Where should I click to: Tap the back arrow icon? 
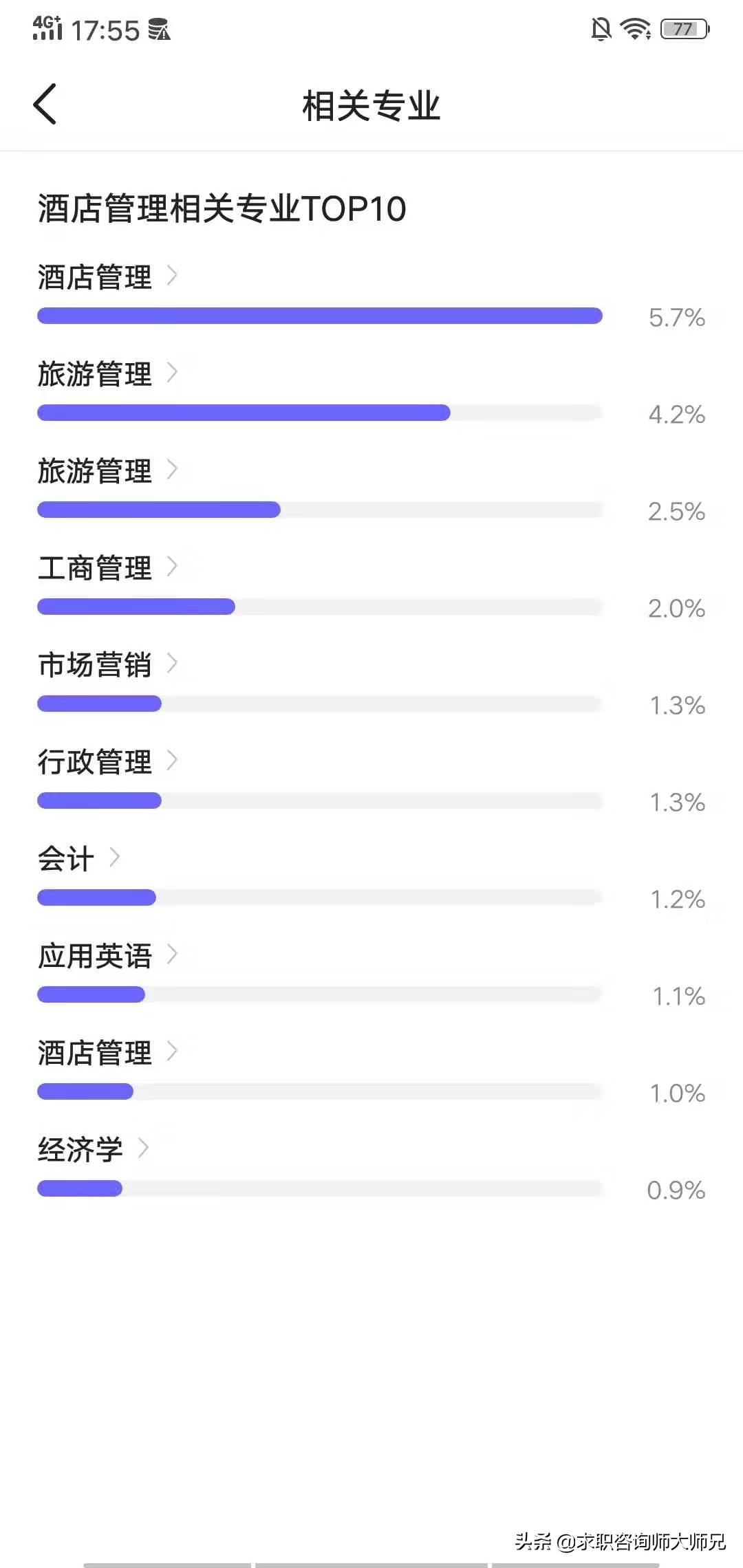[44, 105]
